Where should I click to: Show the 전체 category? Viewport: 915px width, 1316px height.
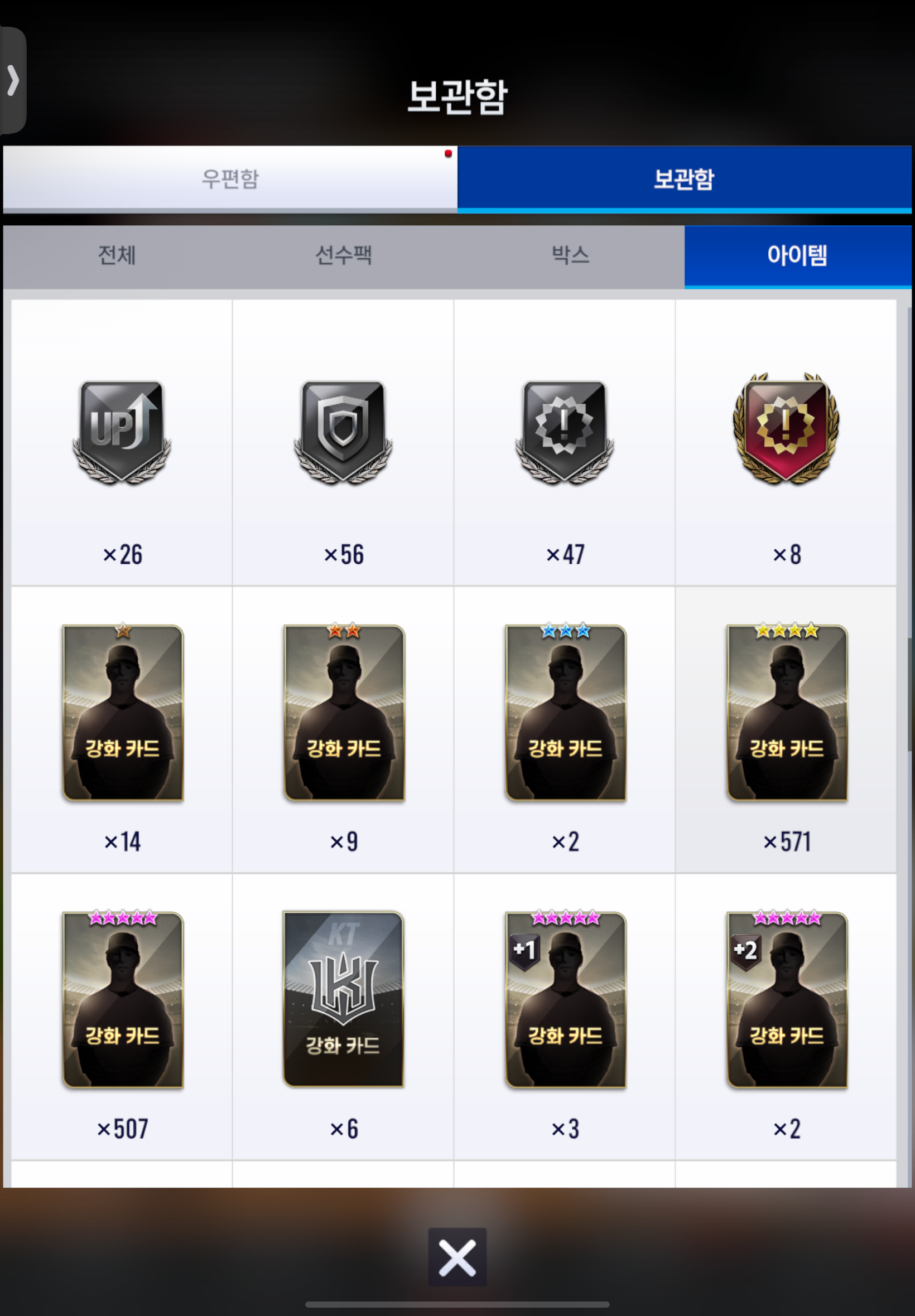[x=117, y=255]
